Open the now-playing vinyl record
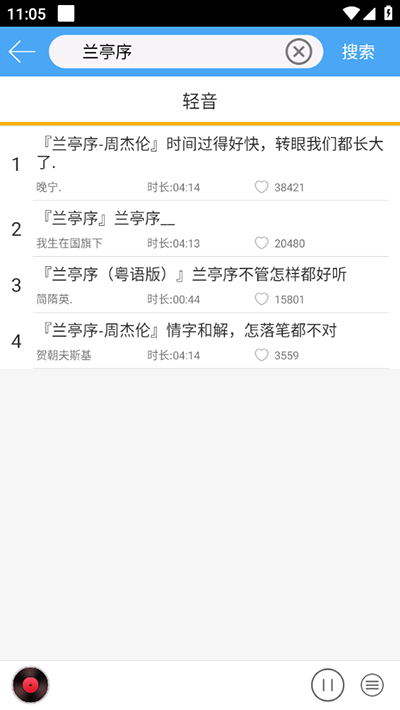 pyautogui.click(x=30, y=685)
